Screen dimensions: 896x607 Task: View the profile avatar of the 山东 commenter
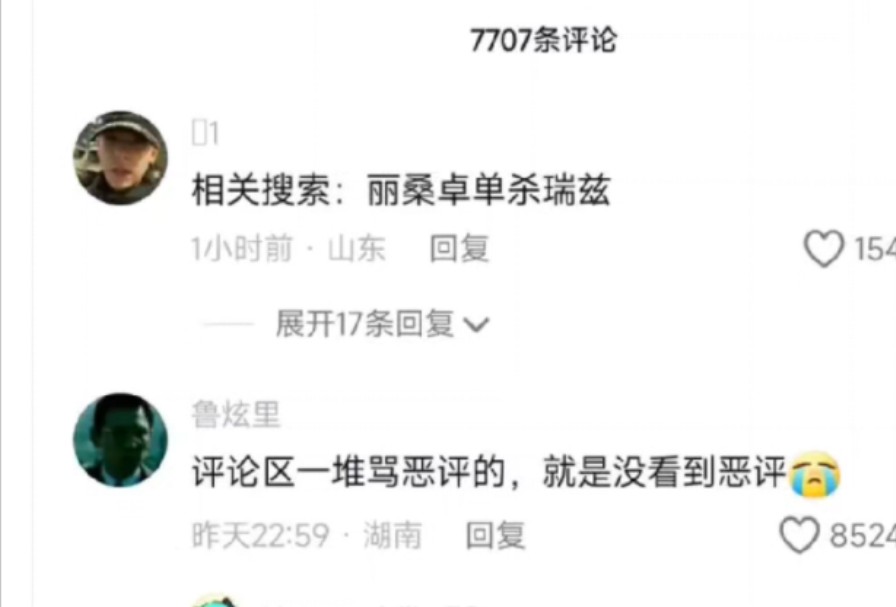pyautogui.click(x=120, y=158)
